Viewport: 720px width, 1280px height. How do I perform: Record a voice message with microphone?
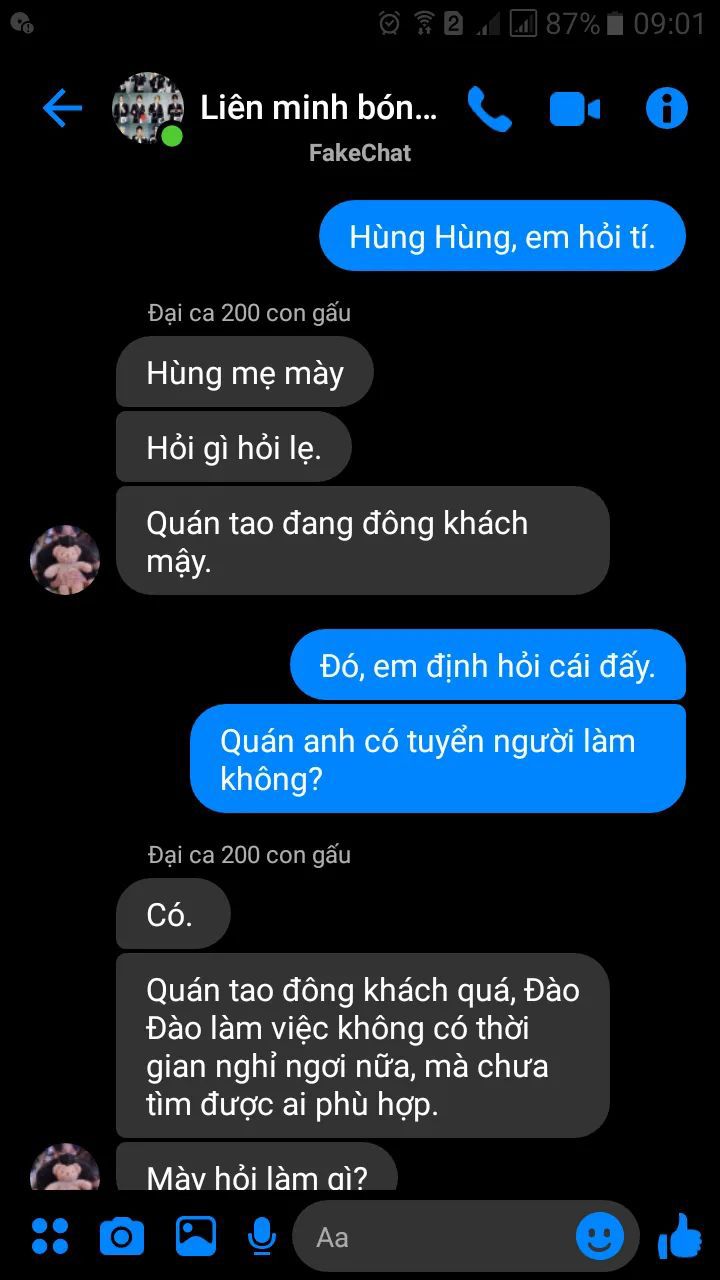click(x=262, y=1237)
